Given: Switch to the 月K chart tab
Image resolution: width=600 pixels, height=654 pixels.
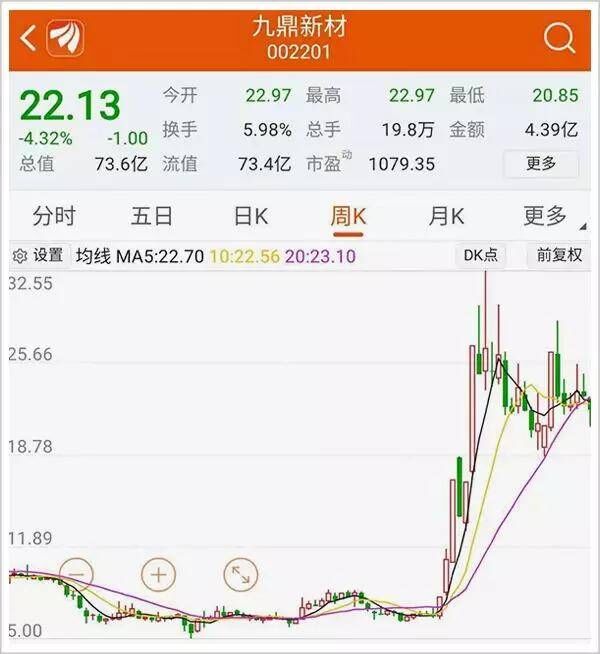Looking at the screenshot, I should tap(447, 216).
